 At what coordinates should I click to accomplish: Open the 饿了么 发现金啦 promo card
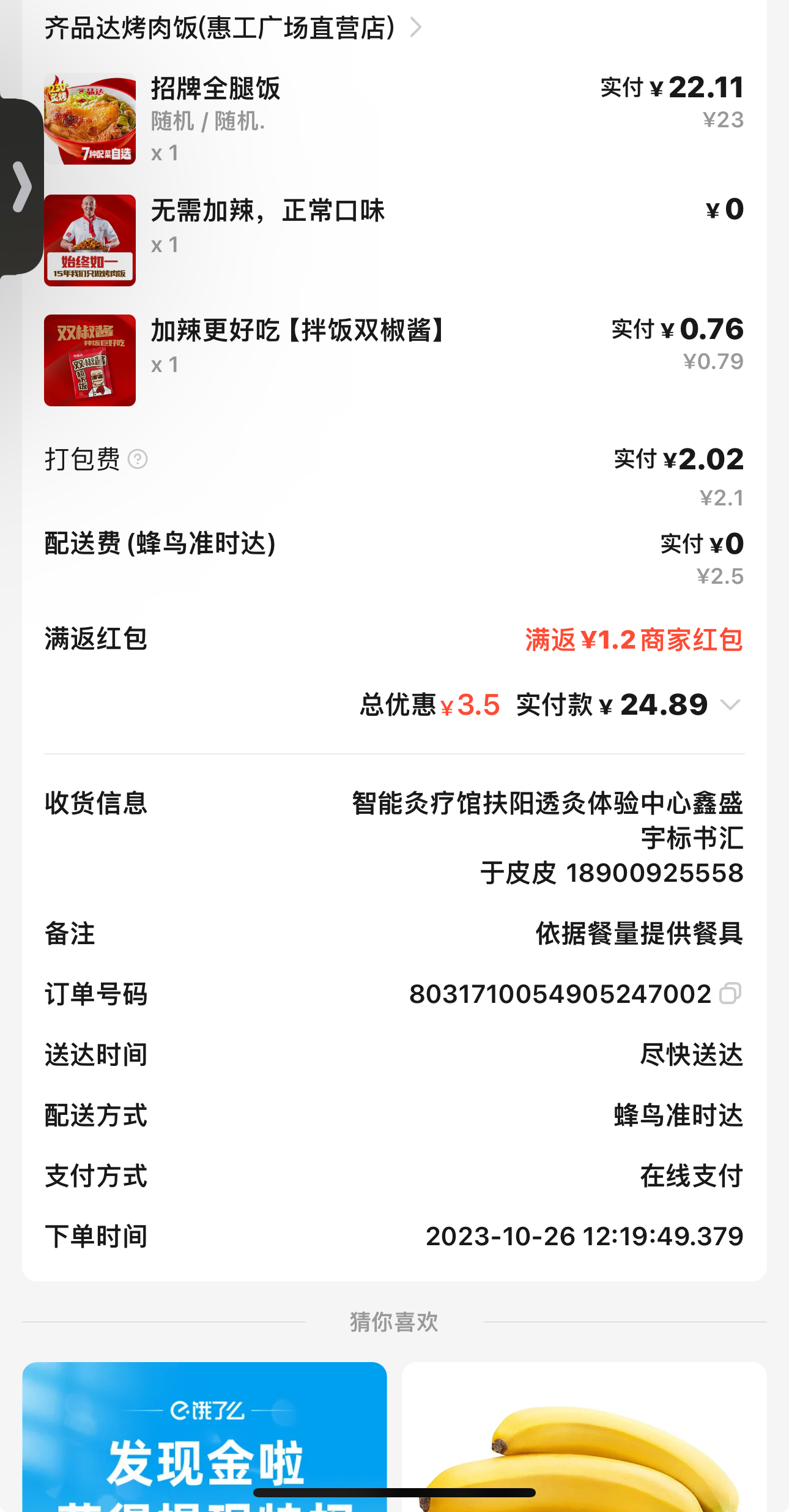coord(204,1438)
